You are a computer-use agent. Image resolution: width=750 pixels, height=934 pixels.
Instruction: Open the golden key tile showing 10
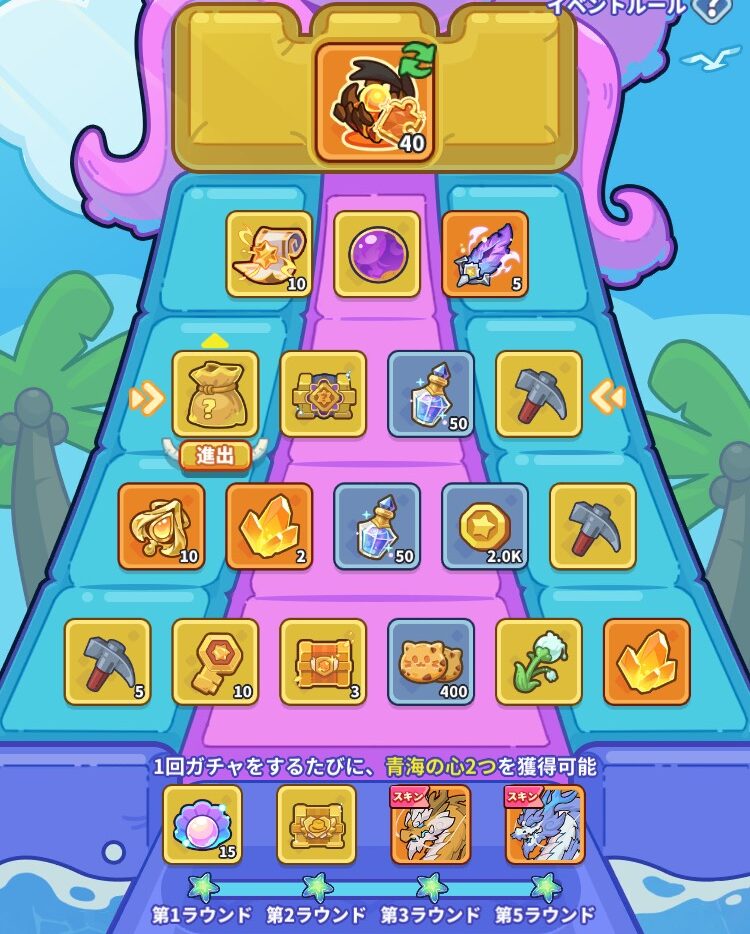point(215,662)
